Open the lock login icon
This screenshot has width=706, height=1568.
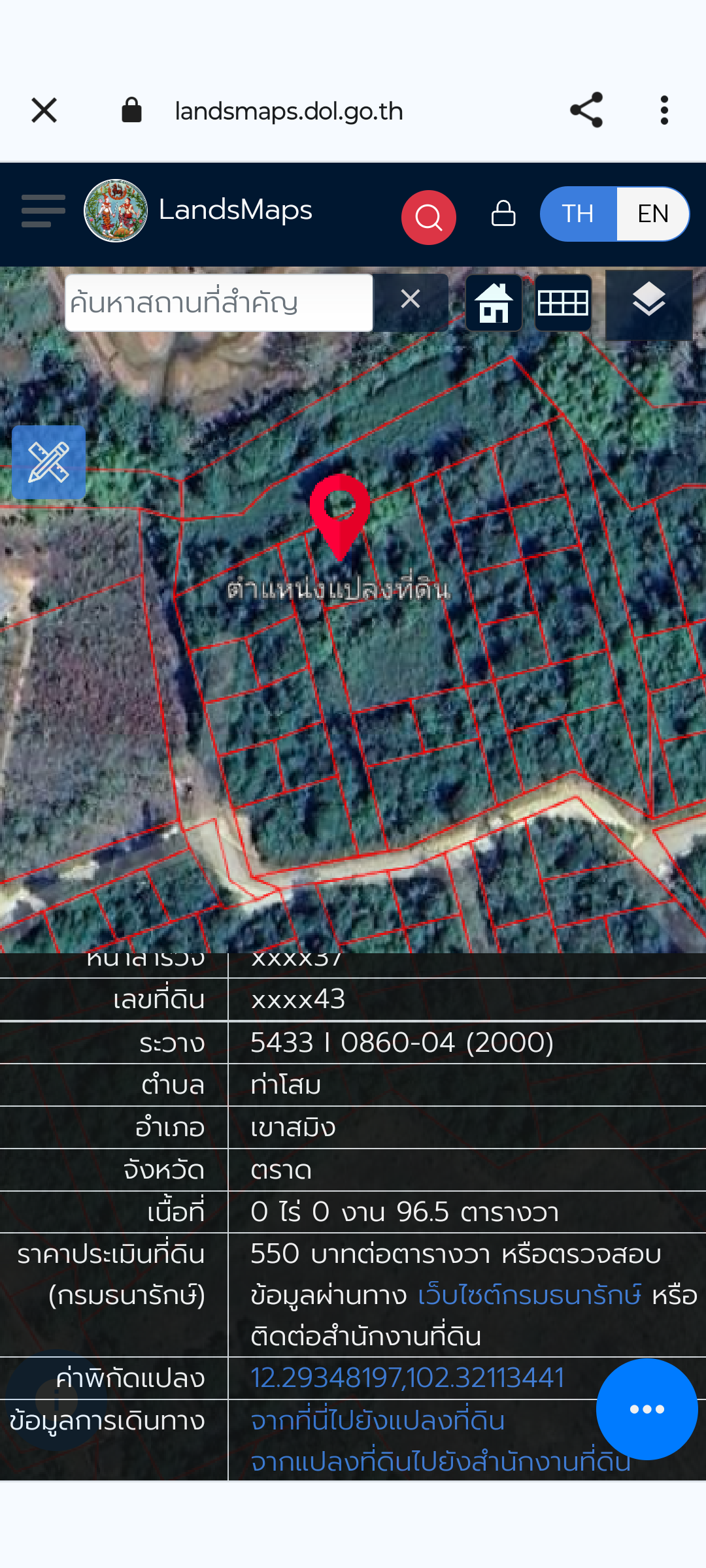503,213
